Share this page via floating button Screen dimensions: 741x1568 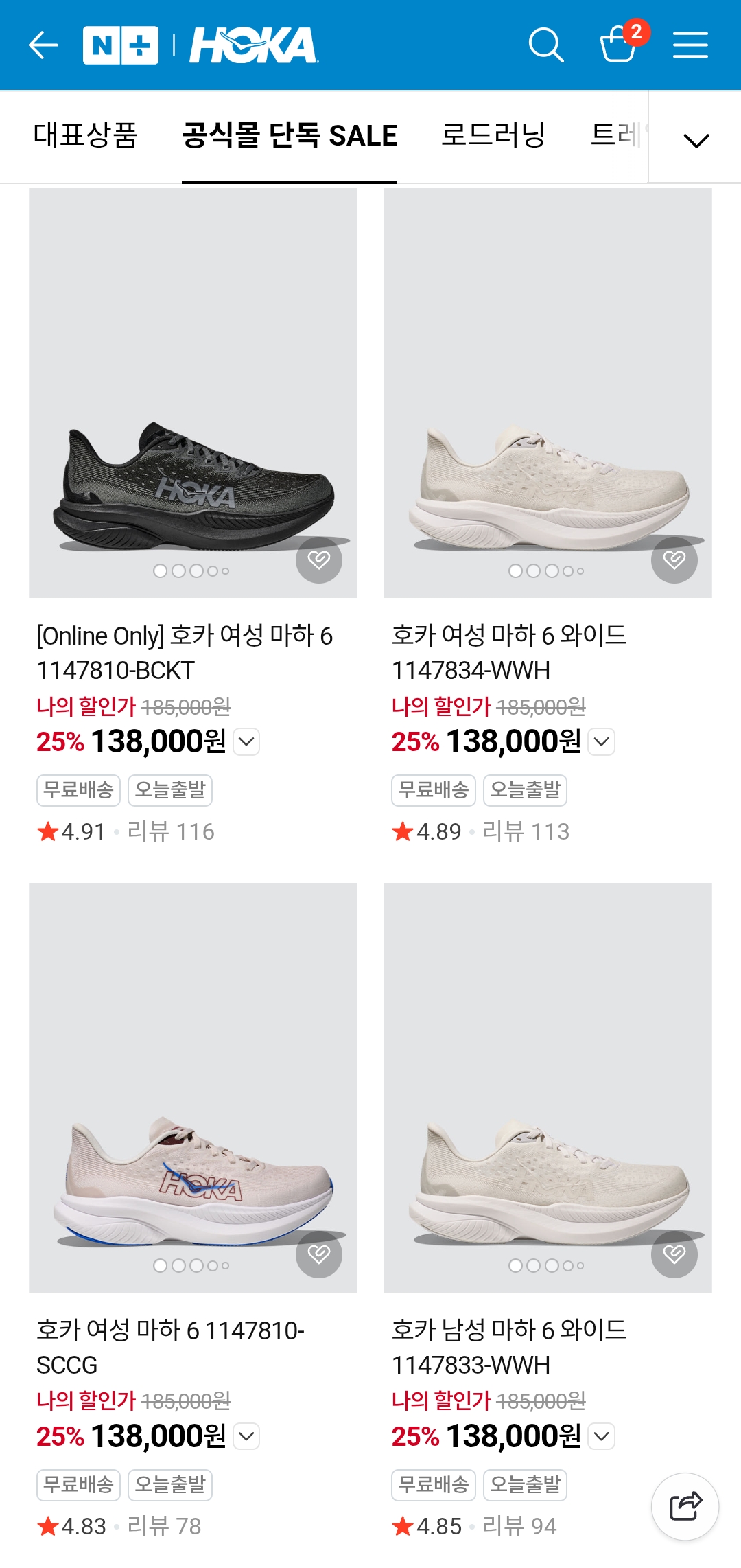(685, 1506)
